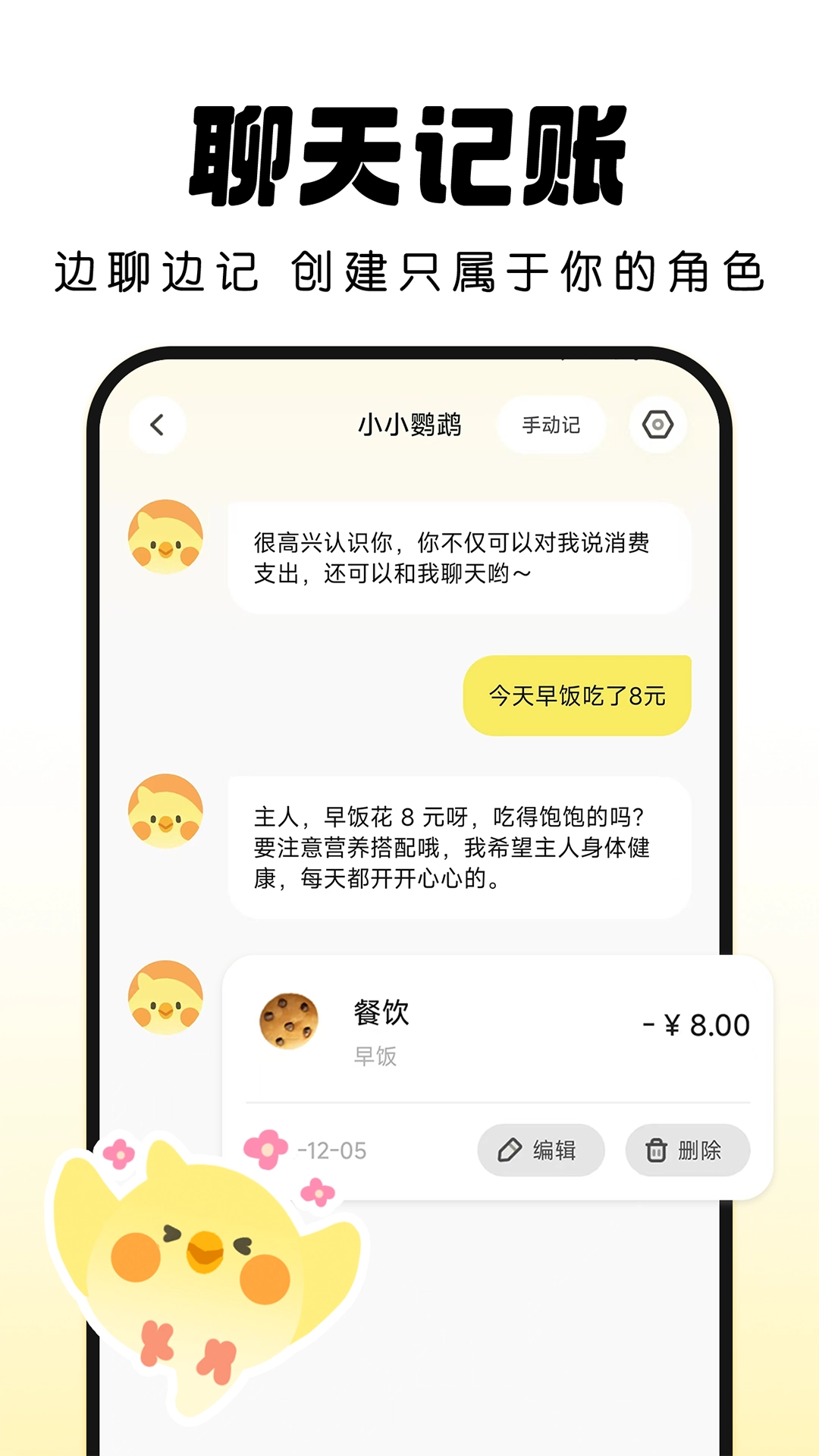Tap the greeting message bubble from the parrot
The height and width of the screenshot is (1456, 819).
pos(456,557)
